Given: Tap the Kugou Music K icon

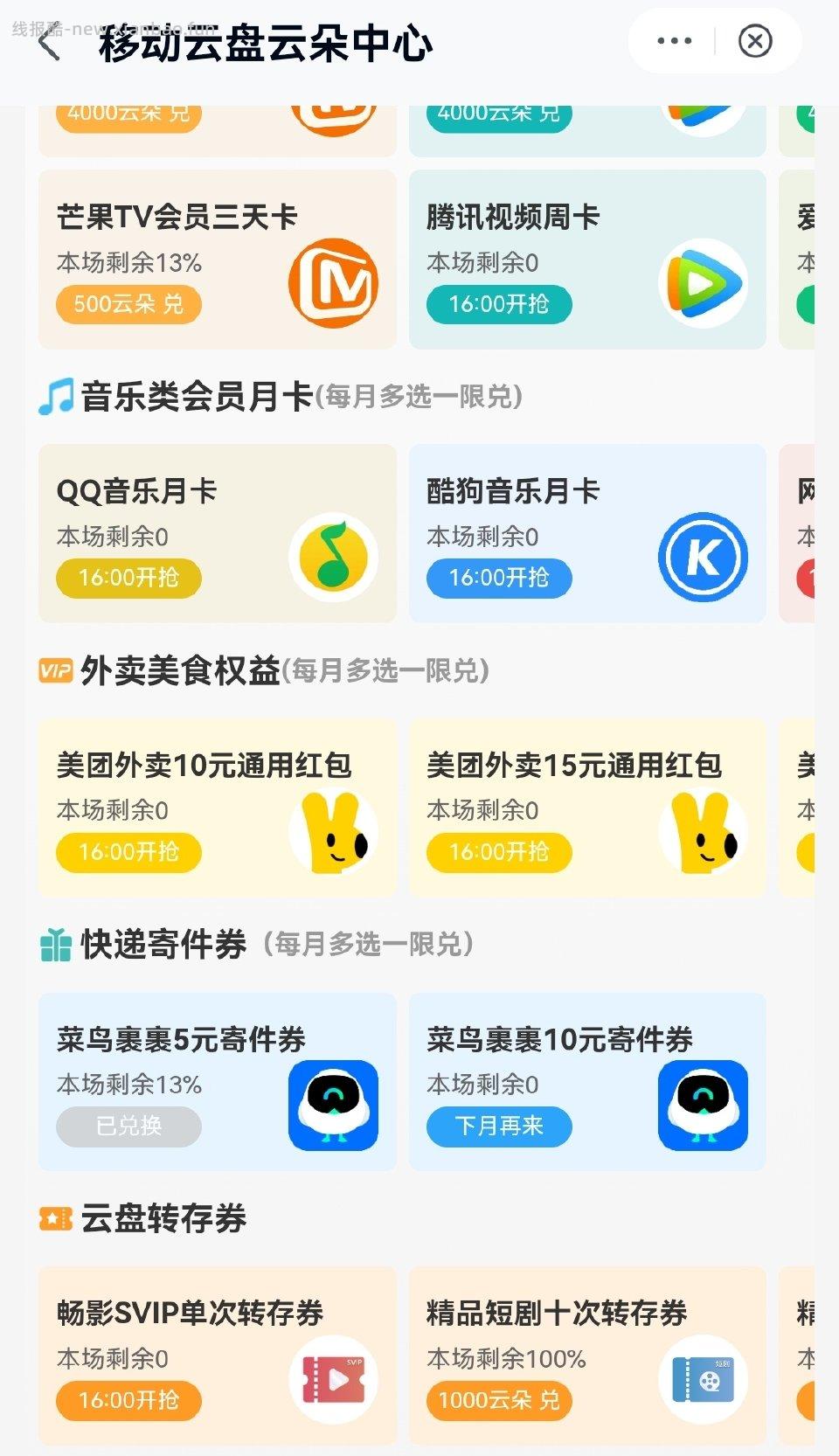Looking at the screenshot, I should click(x=704, y=556).
